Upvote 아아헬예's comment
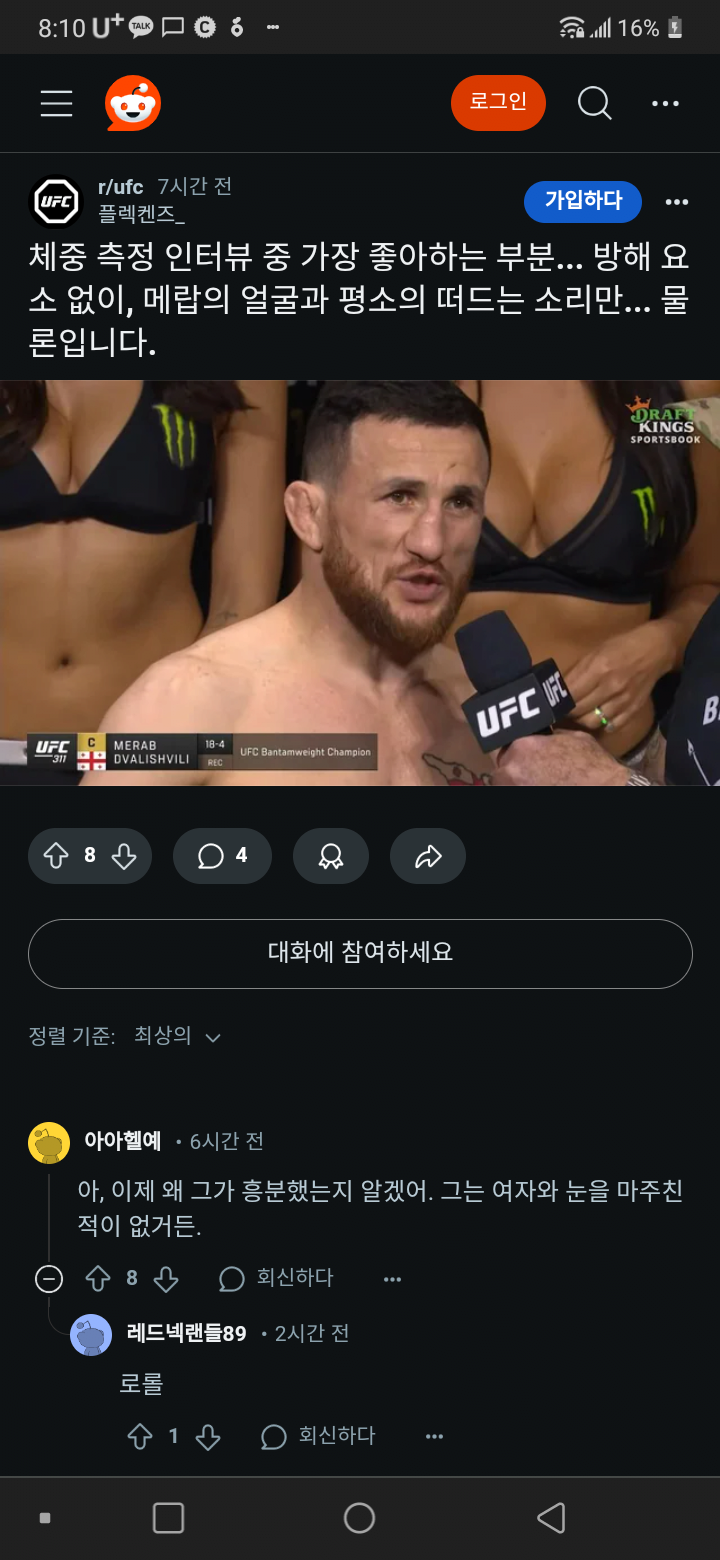Viewport: 720px width, 1560px height. coord(97,1278)
